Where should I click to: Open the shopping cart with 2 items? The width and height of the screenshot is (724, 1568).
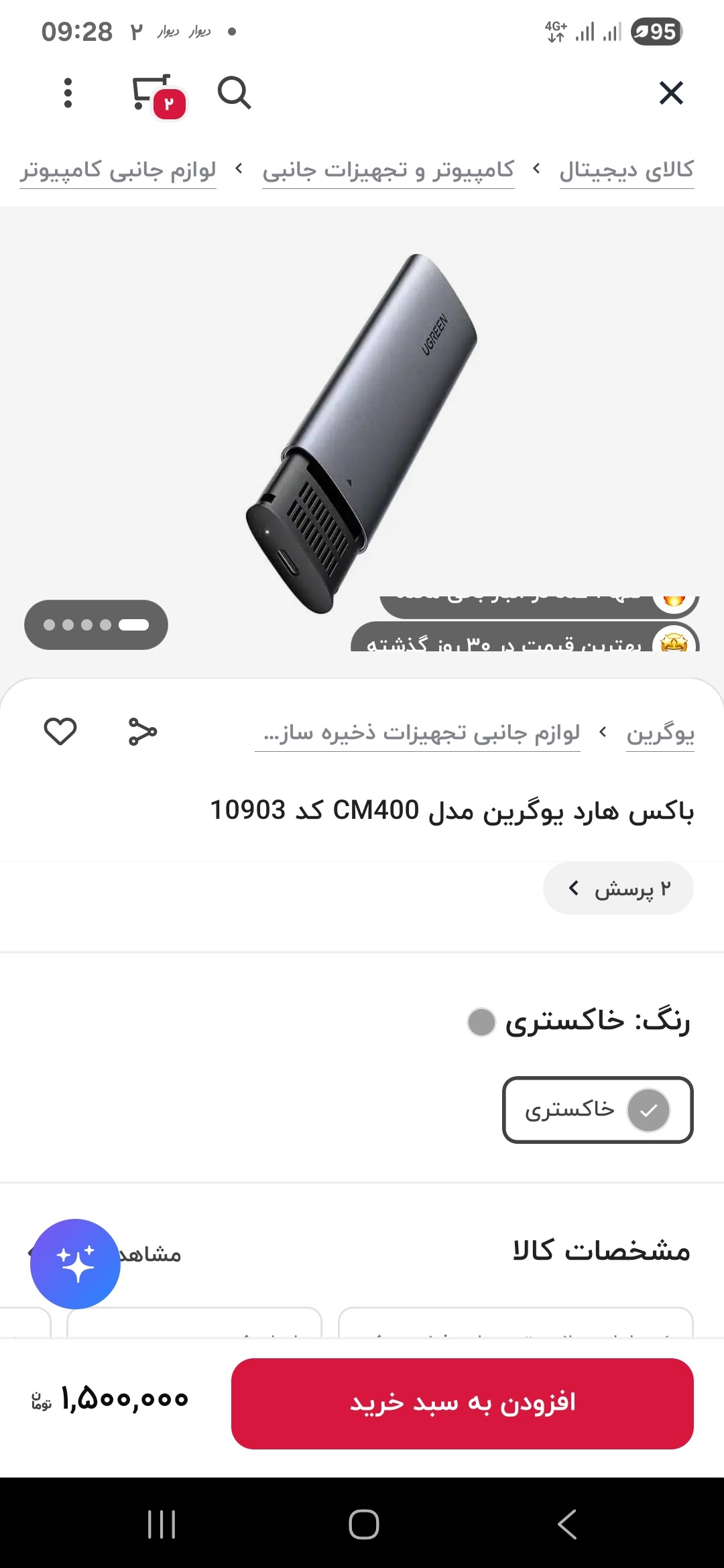point(156,94)
